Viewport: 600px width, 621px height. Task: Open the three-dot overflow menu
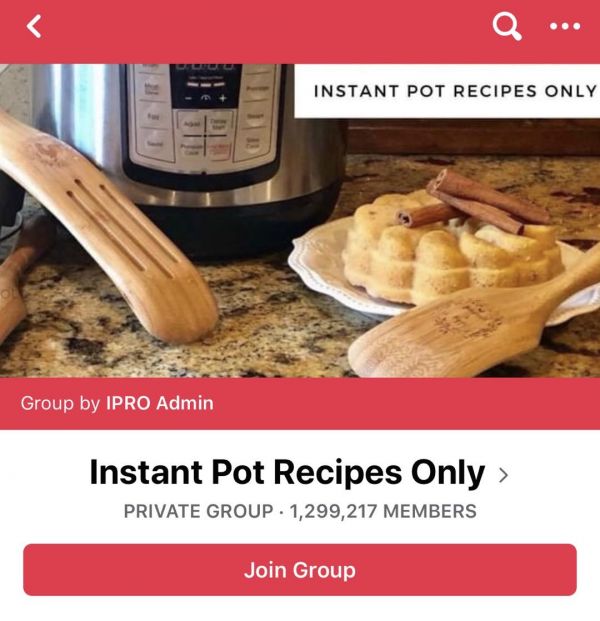(x=565, y=28)
